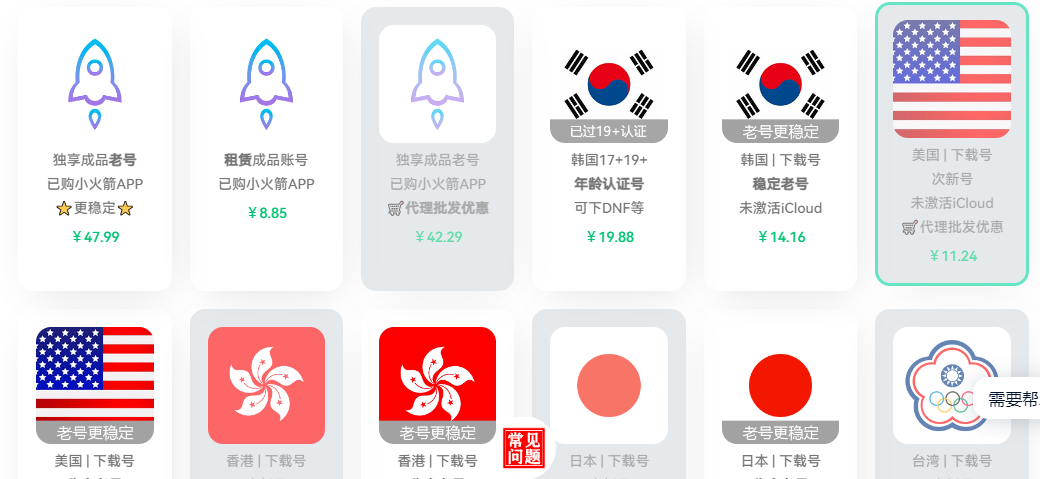
Task: Select the 美国 下载号 次新号 card
Action: point(951,145)
